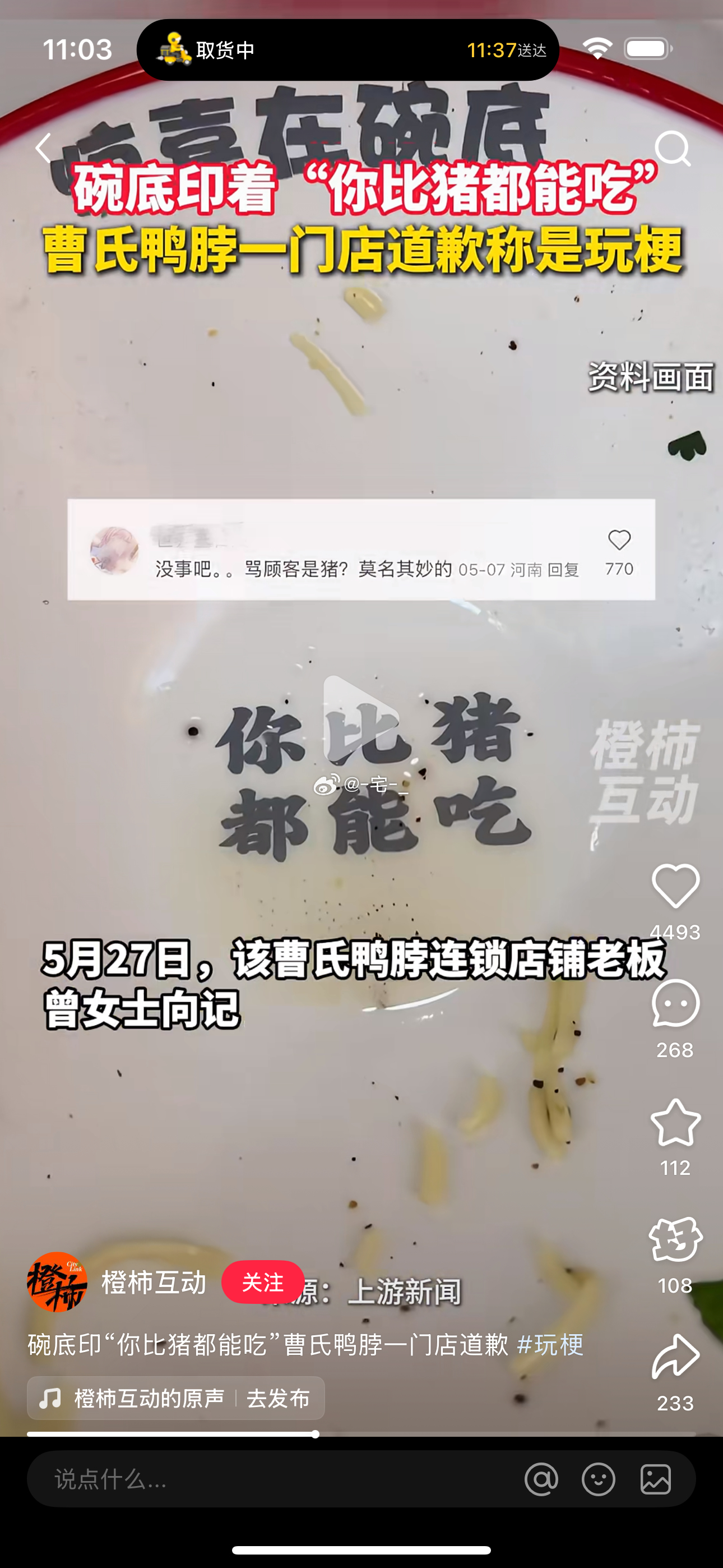This screenshot has height=1568, width=723.
Task: Like this video
Action: pyautogui.click(x=675, y=886)
